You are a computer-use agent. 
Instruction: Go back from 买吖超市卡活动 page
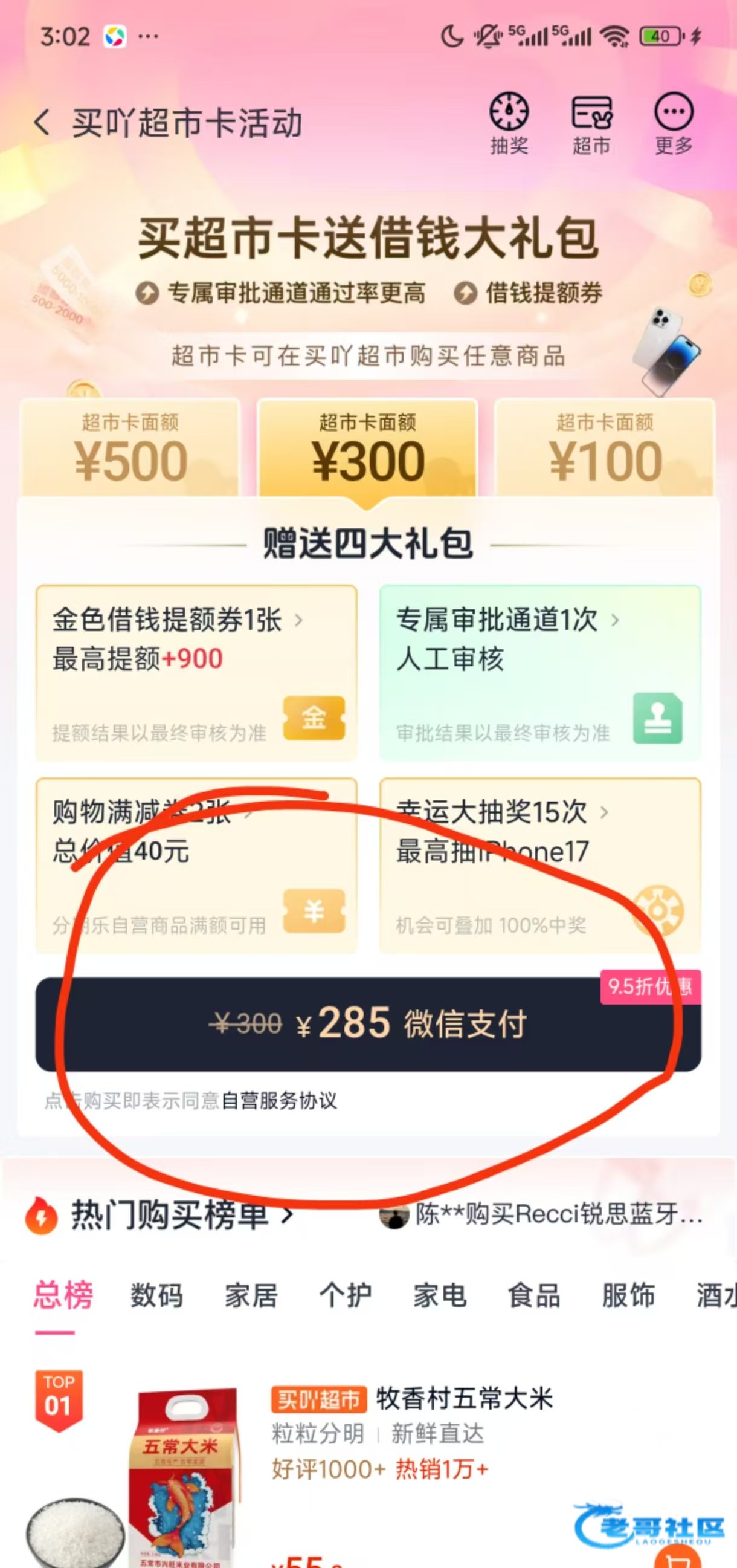tap(42, 122)
